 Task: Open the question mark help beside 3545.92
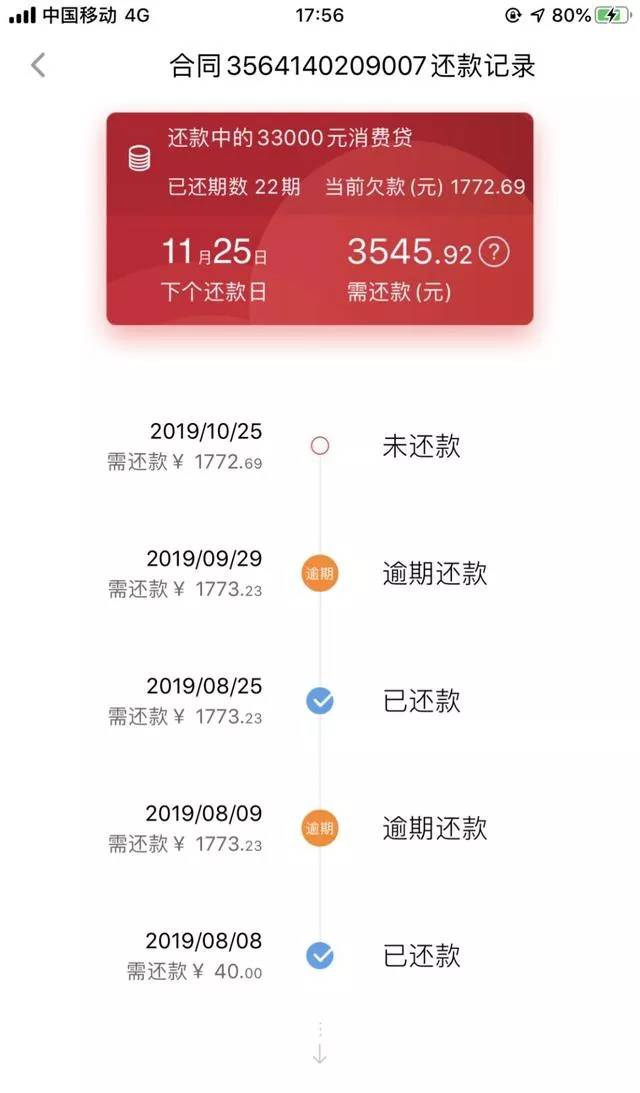(494, 252)
